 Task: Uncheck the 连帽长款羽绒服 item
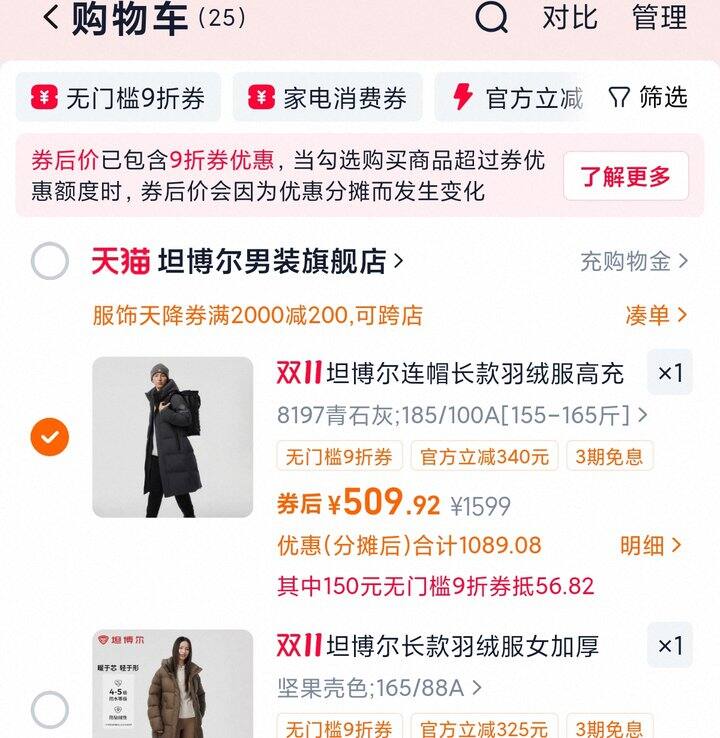(x=50, y=437)
